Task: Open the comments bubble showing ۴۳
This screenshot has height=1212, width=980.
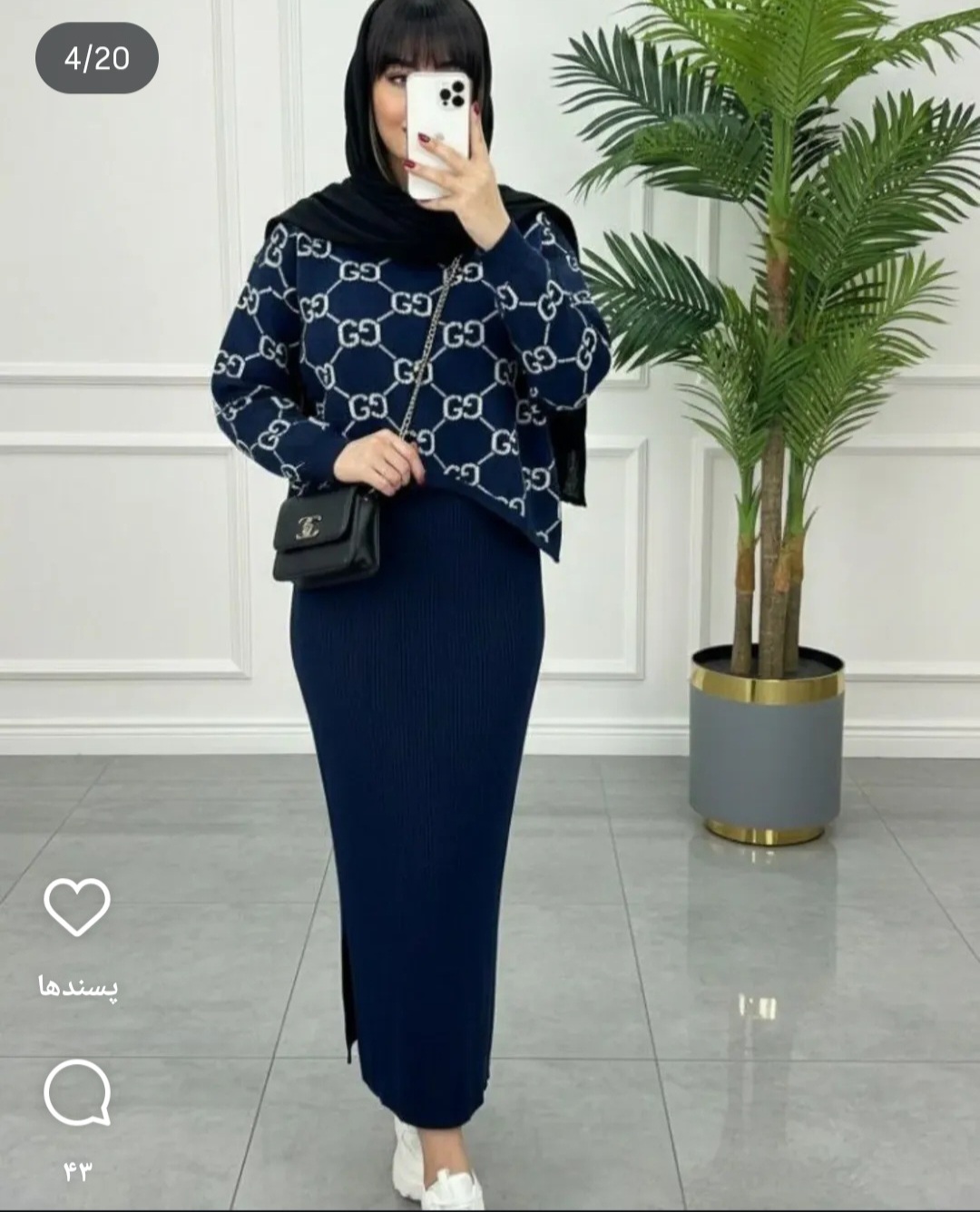Action: coord(77,1092)
